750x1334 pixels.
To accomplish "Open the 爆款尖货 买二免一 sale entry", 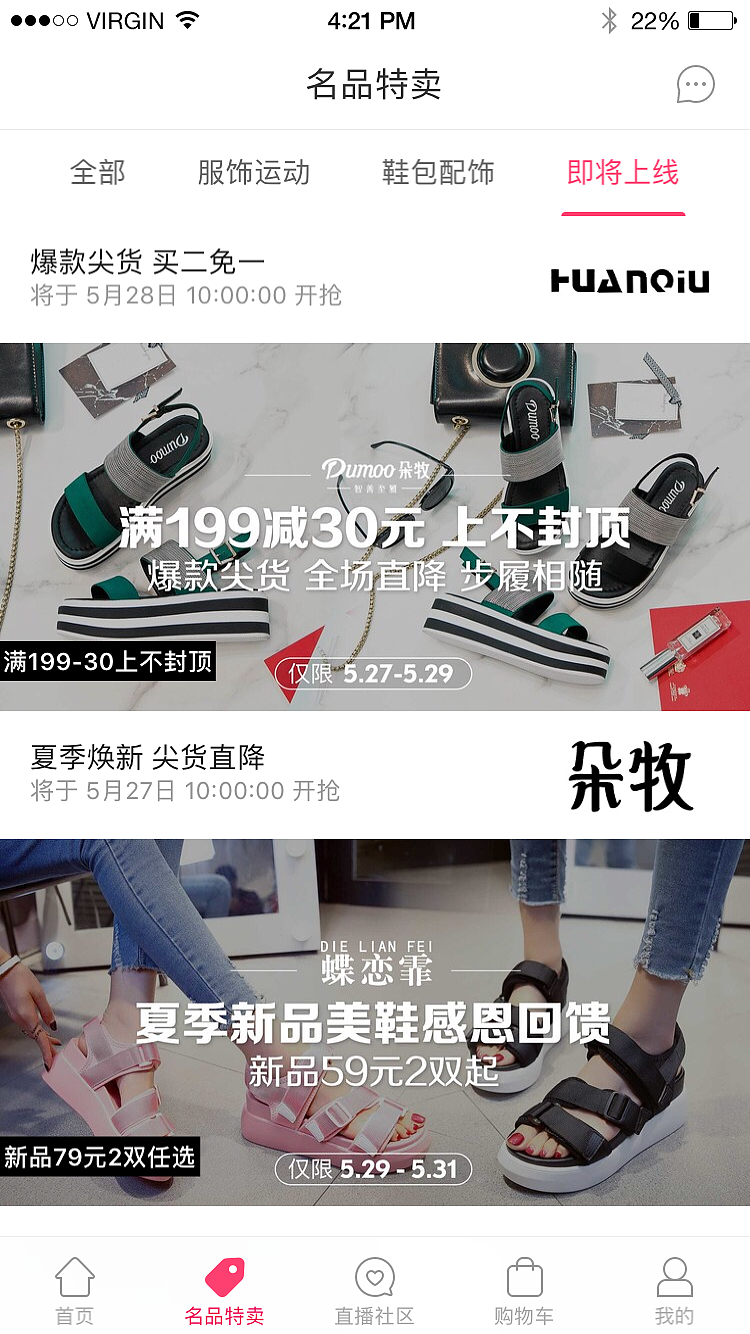I will tap(150, 258).
